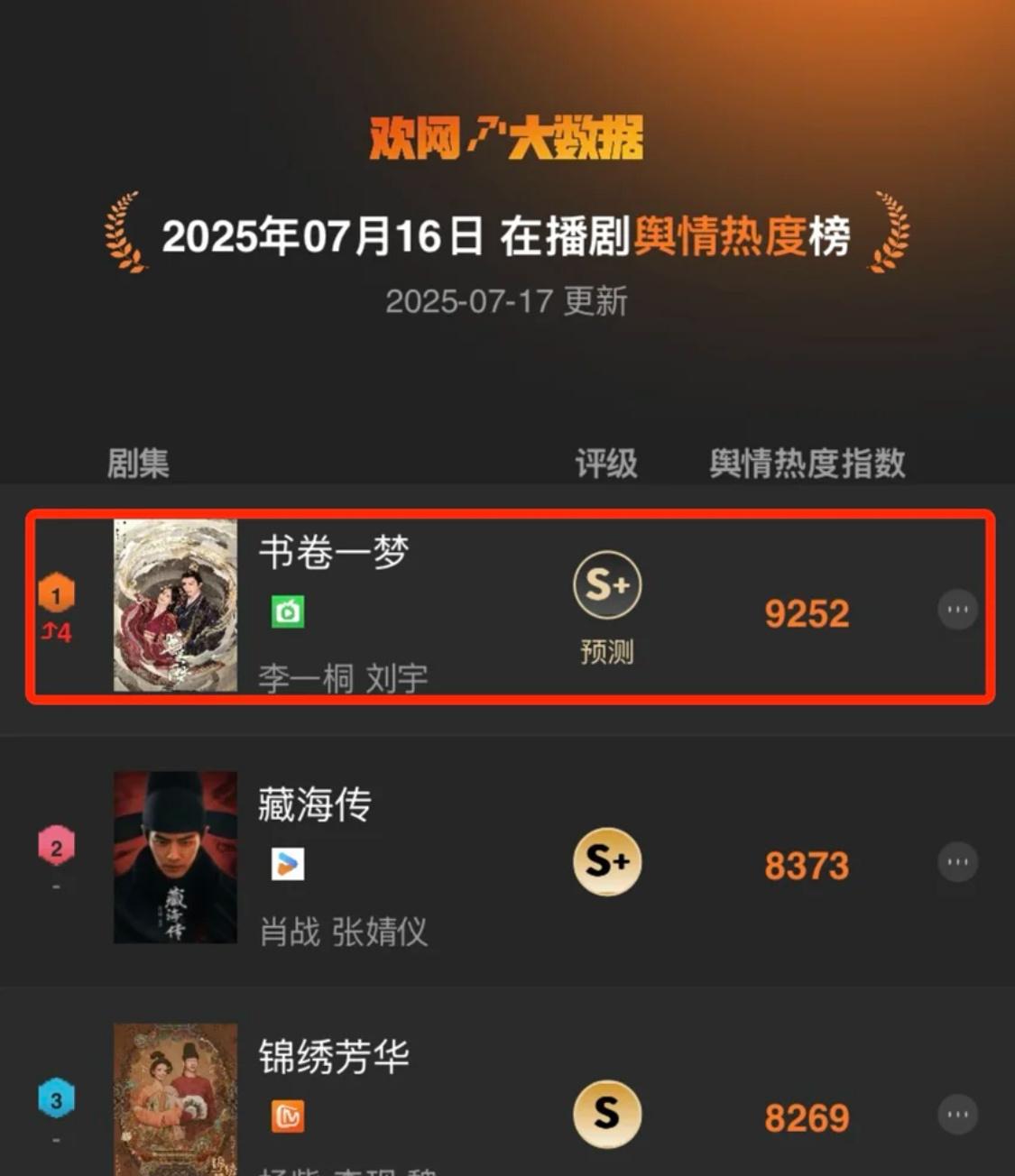The height and width of the screenshot is (1176, 1015).
Task: Open the 书卷一梦 drama row
Action: (x=334, y=552)
